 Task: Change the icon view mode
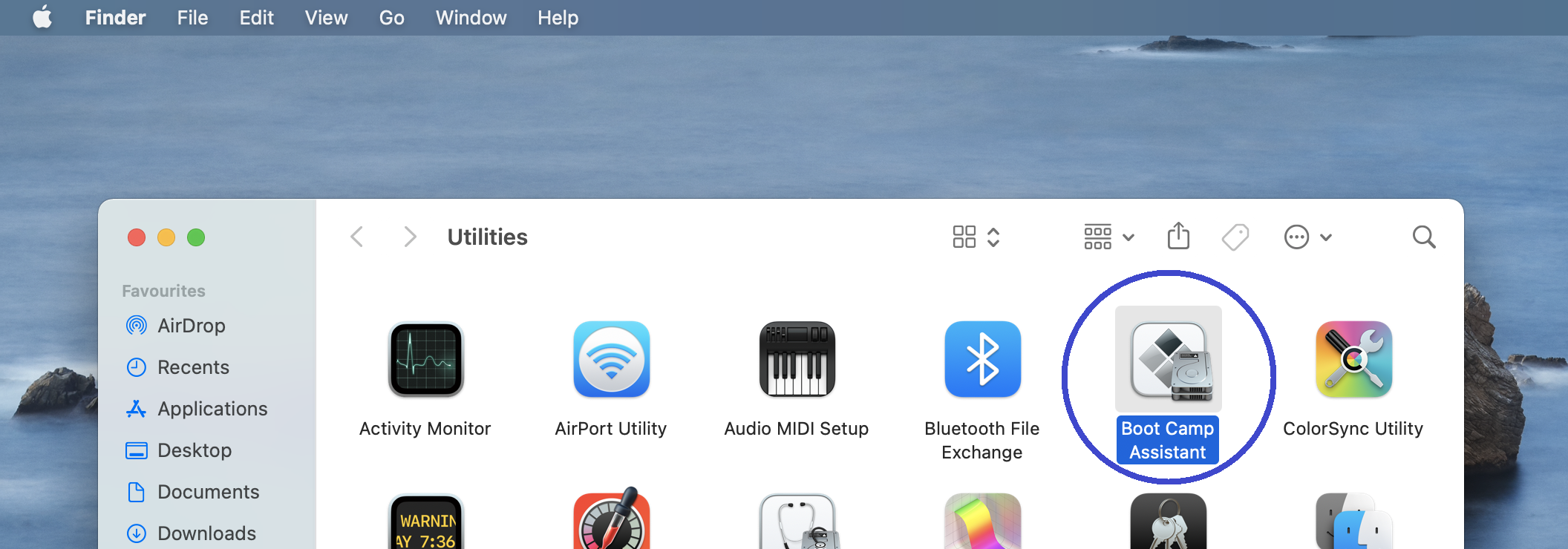(x=976, y=237)
